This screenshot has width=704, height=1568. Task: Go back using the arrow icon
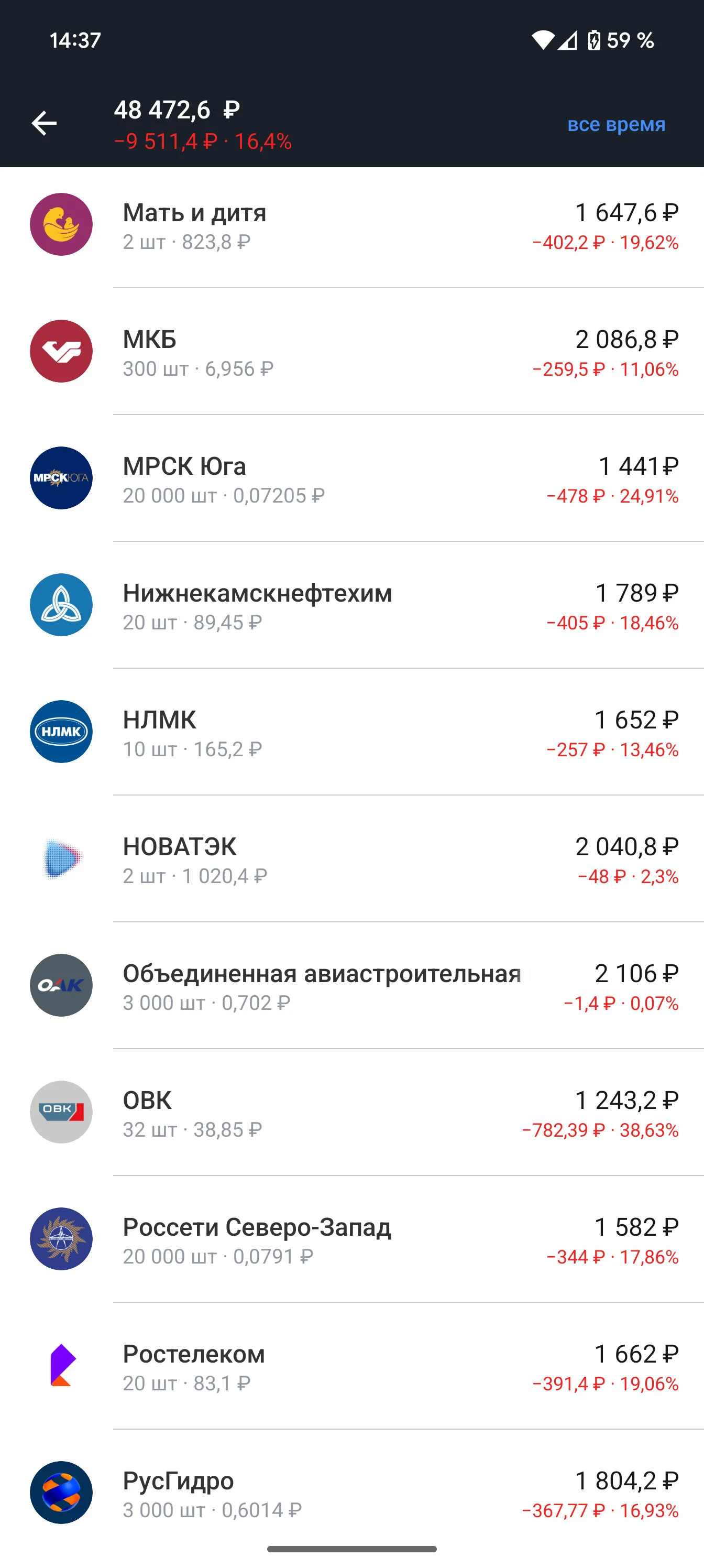44,124
